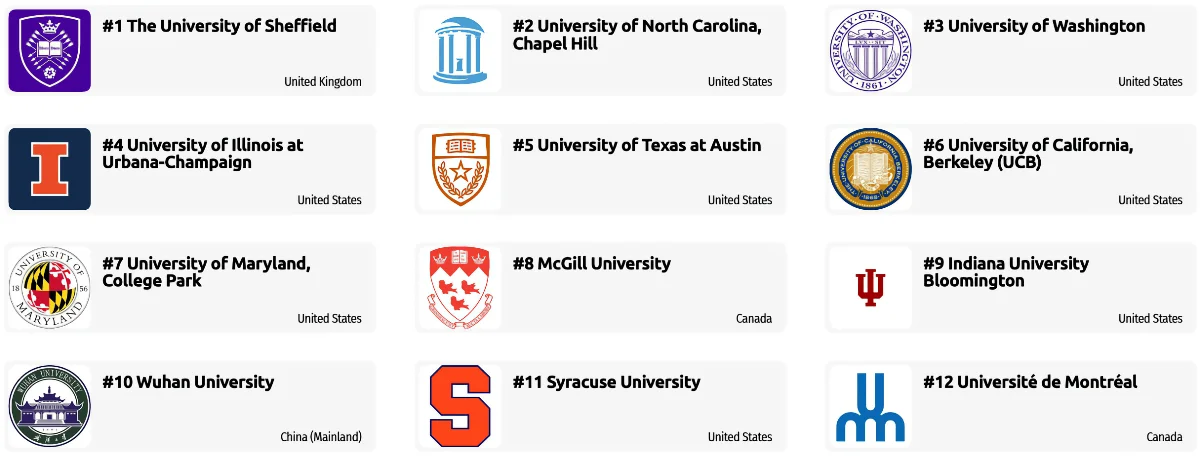This screenshot has width=1200, height=459.
Task: View University of Illinois at Urbana-Champaign
Action: 202,154
